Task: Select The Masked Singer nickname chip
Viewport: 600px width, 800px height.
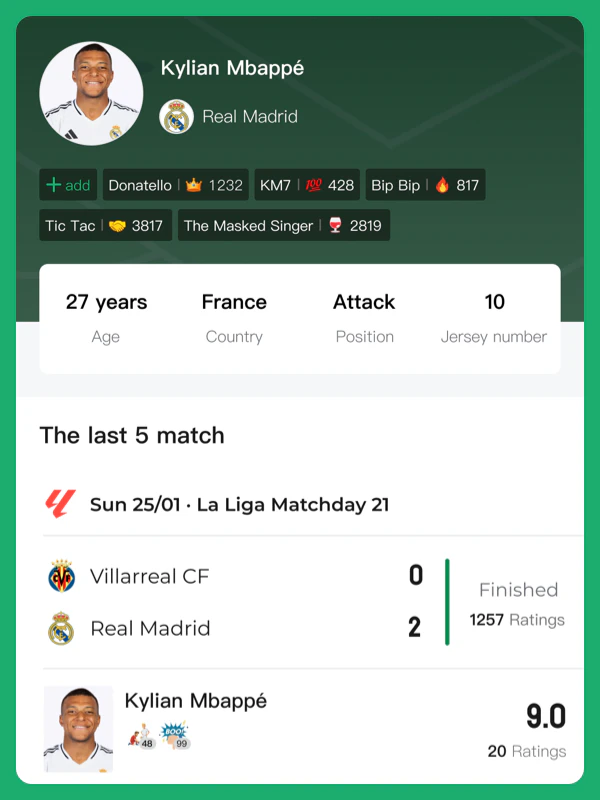Action: coord(283,226)
